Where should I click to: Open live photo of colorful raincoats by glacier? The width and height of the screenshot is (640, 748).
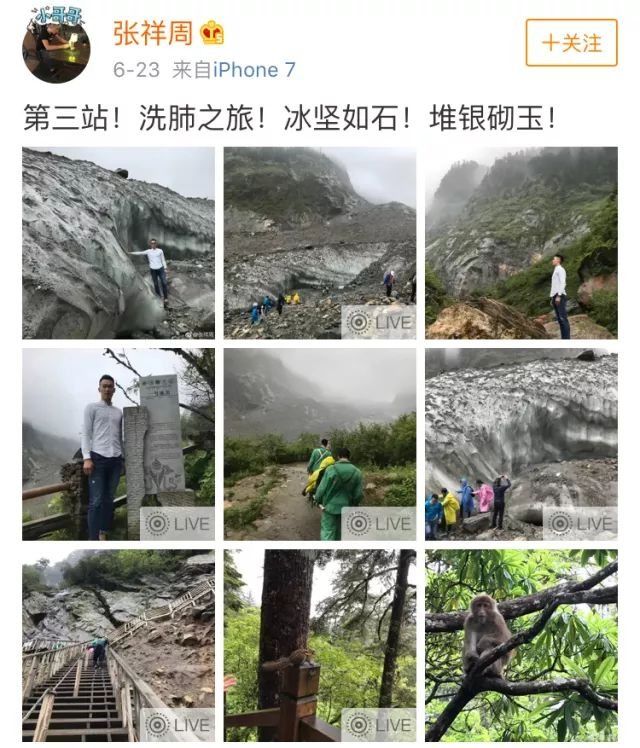(521, 444)
